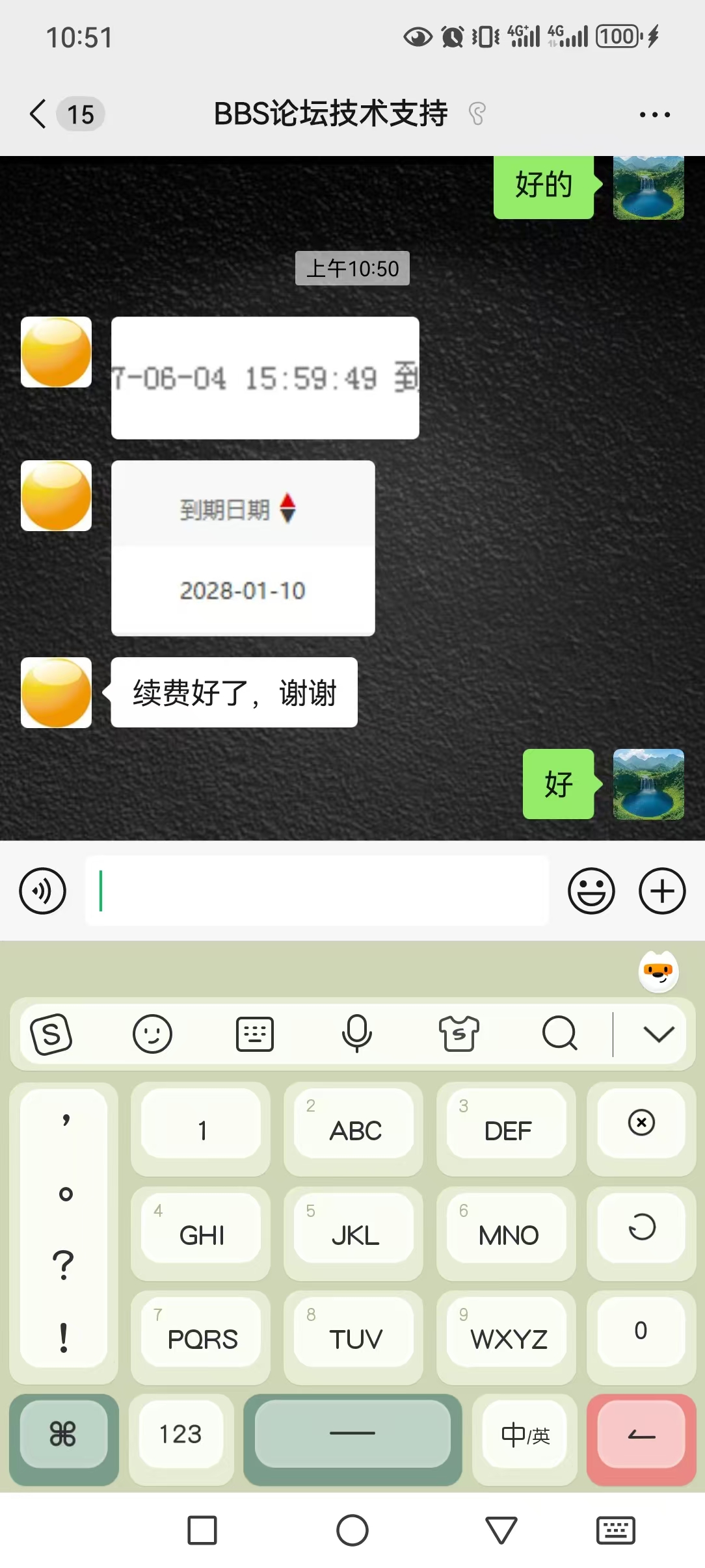
Task: Change keyboard layout type
Action: [x=254, y=1034]
